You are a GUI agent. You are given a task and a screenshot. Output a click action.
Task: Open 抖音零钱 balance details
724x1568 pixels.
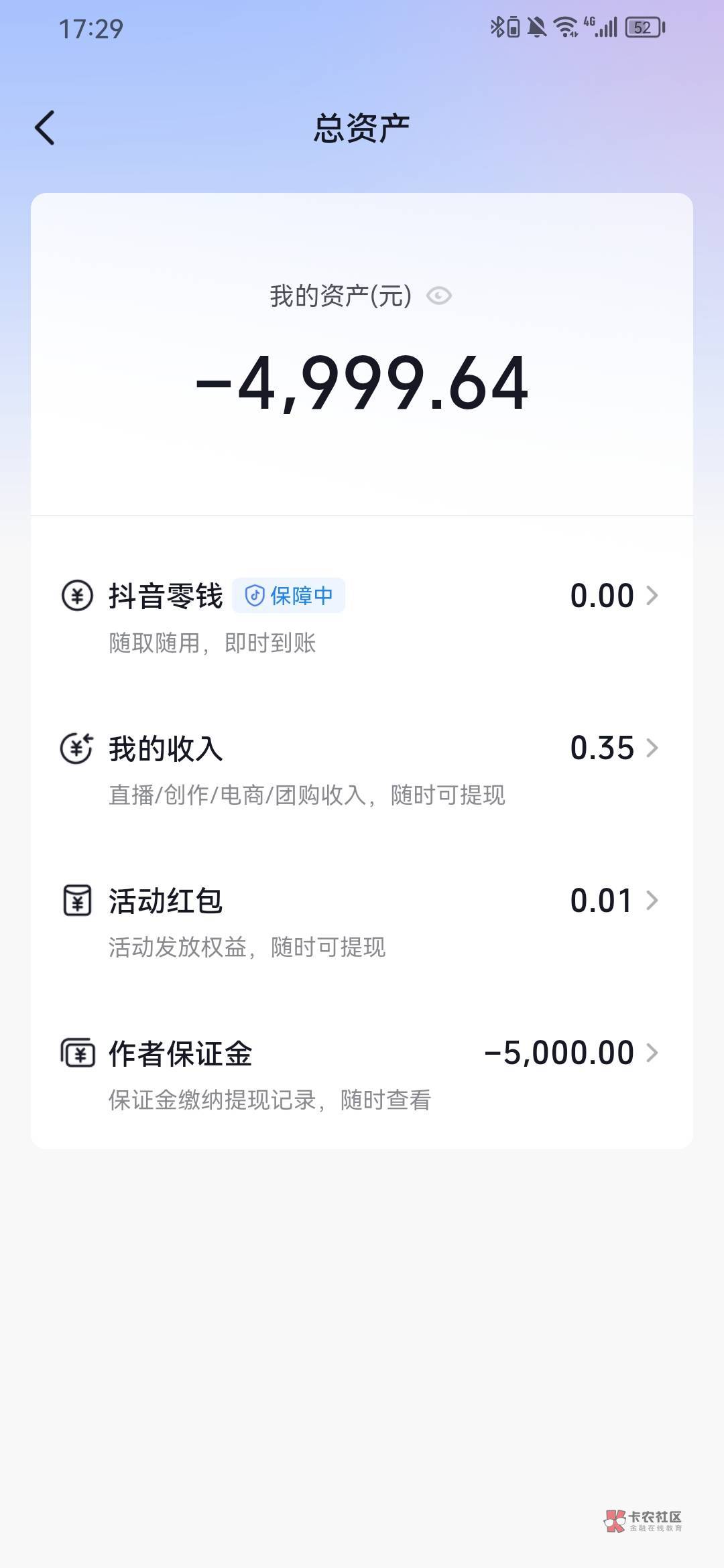(362, 616)
